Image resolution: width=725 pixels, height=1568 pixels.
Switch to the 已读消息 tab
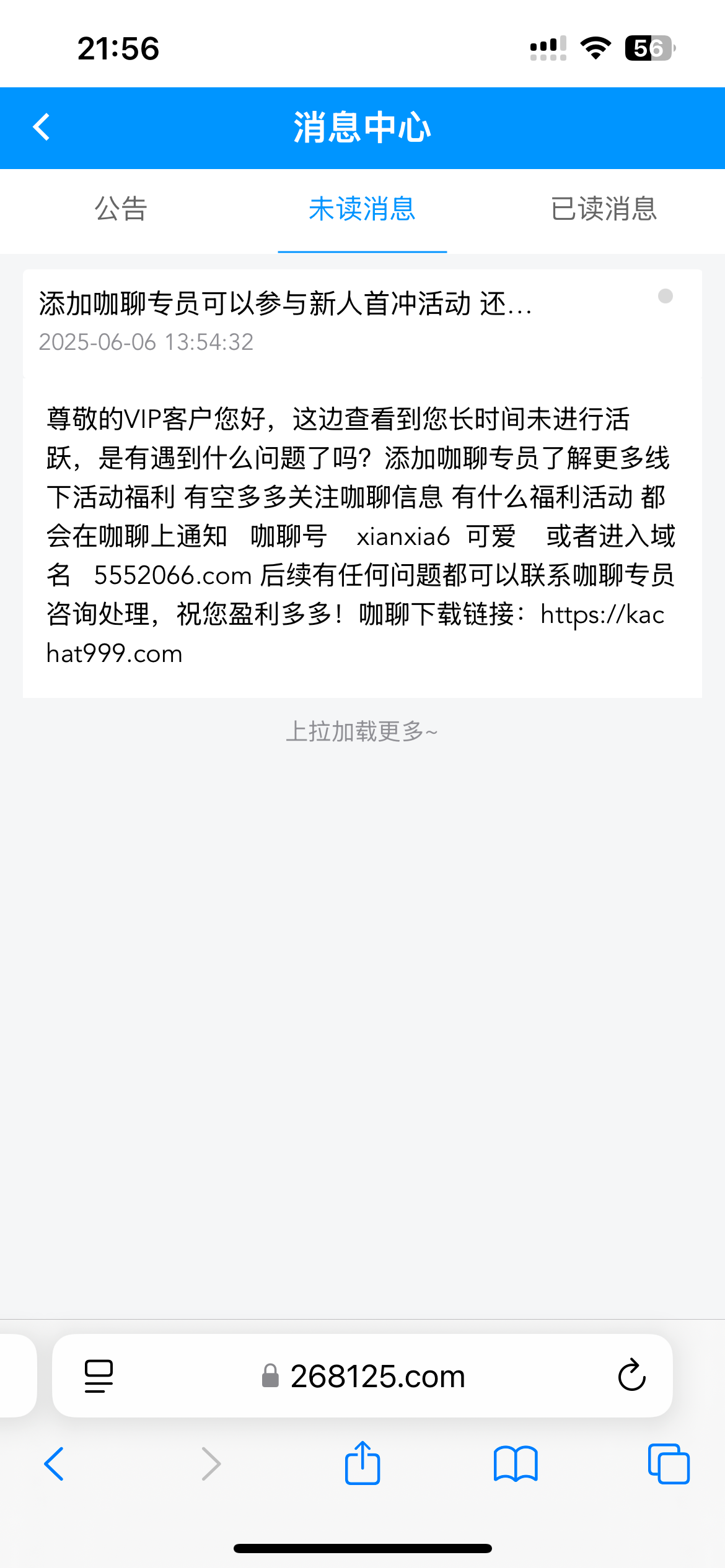604,209
